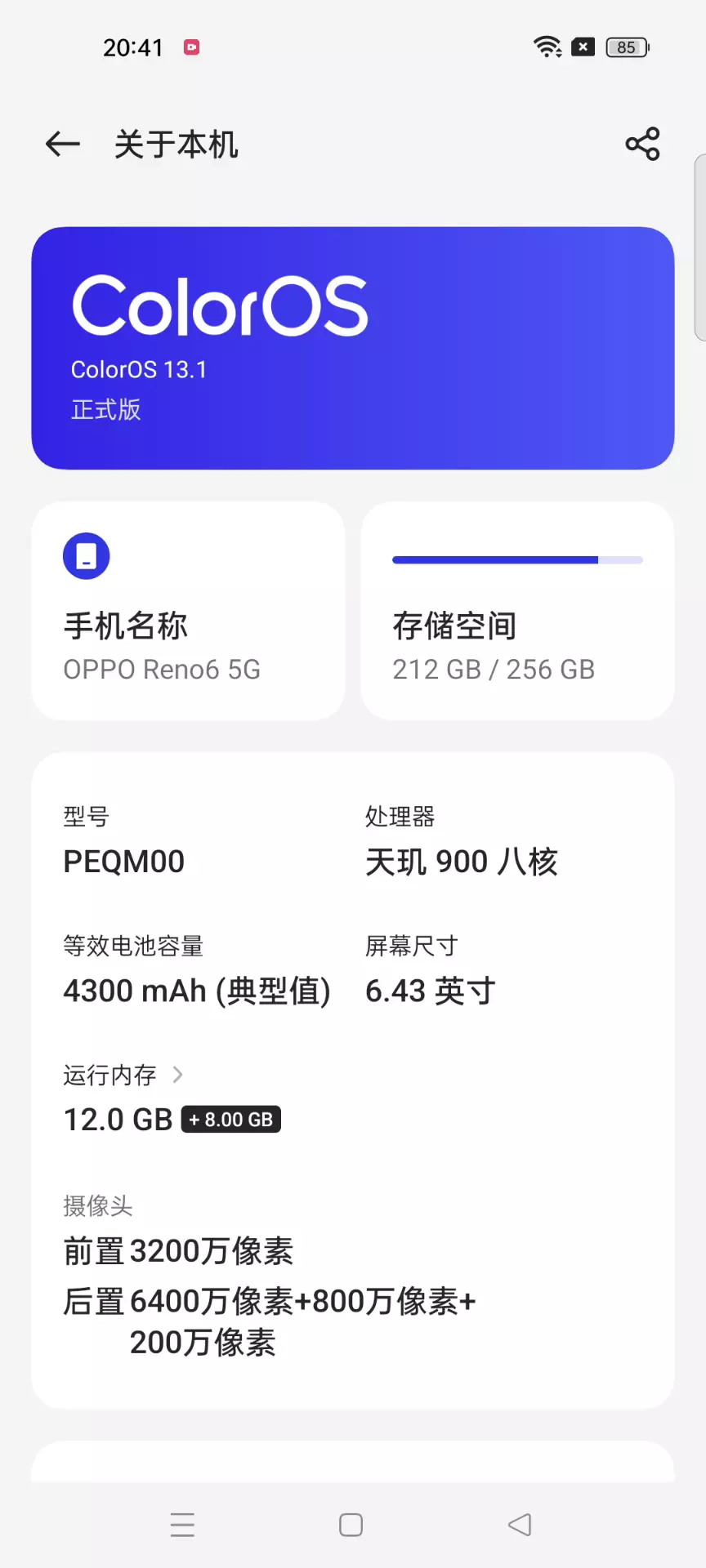Open 运行内存 RAM details
The width and height of the screenshot is (706, 1568).
[x=124, y=1076]
